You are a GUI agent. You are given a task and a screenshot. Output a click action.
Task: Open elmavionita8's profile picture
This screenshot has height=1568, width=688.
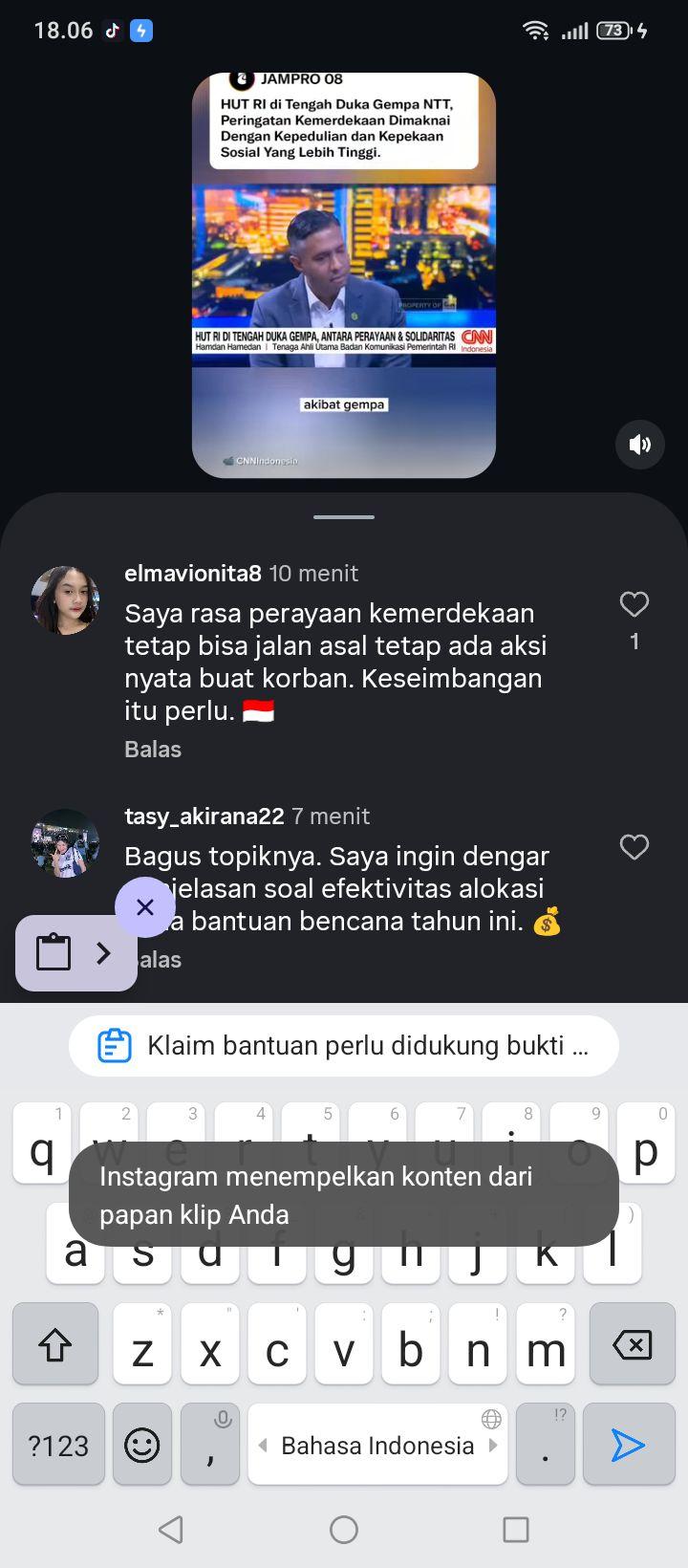[x=65, y=600]
